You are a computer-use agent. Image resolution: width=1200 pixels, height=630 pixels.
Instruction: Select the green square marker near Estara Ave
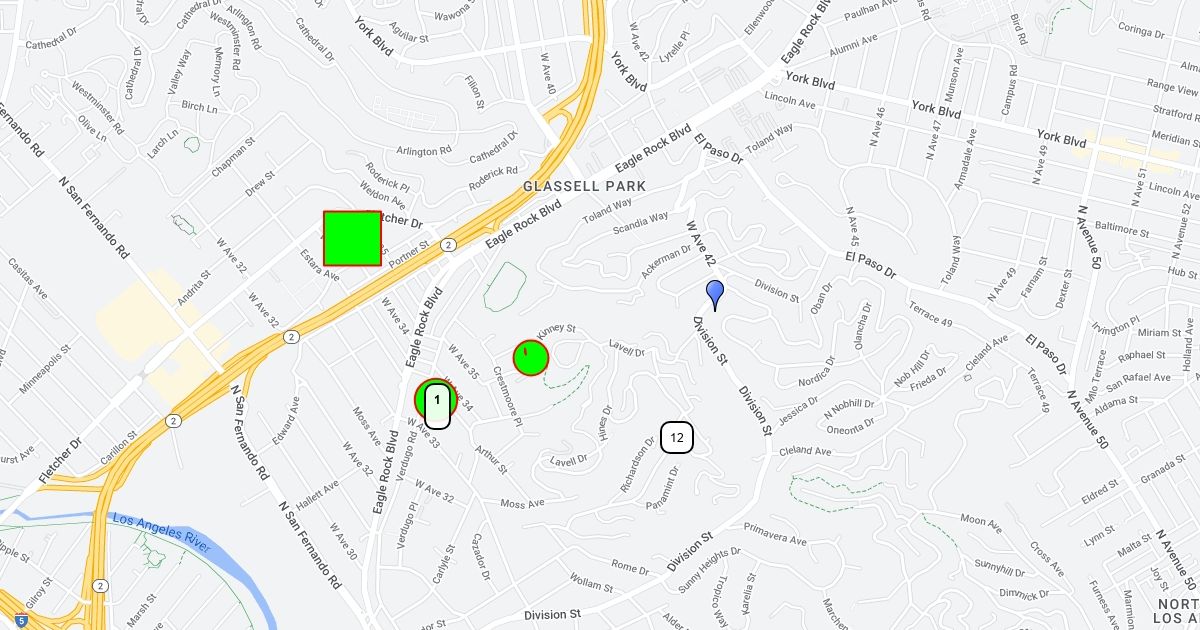click(x=352, y=239)
